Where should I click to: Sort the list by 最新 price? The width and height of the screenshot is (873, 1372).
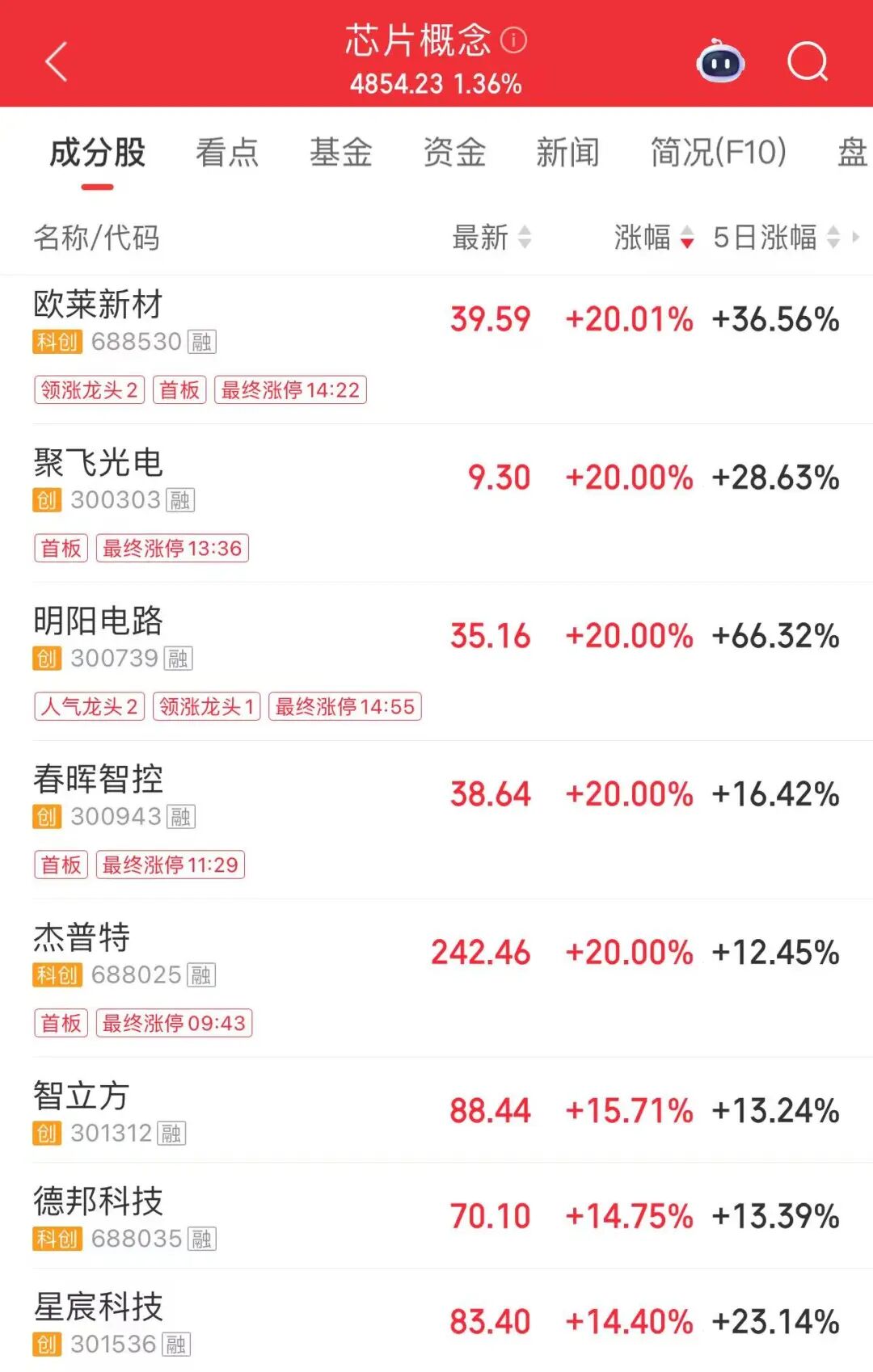pyautogui.click(x=491, y=238)
